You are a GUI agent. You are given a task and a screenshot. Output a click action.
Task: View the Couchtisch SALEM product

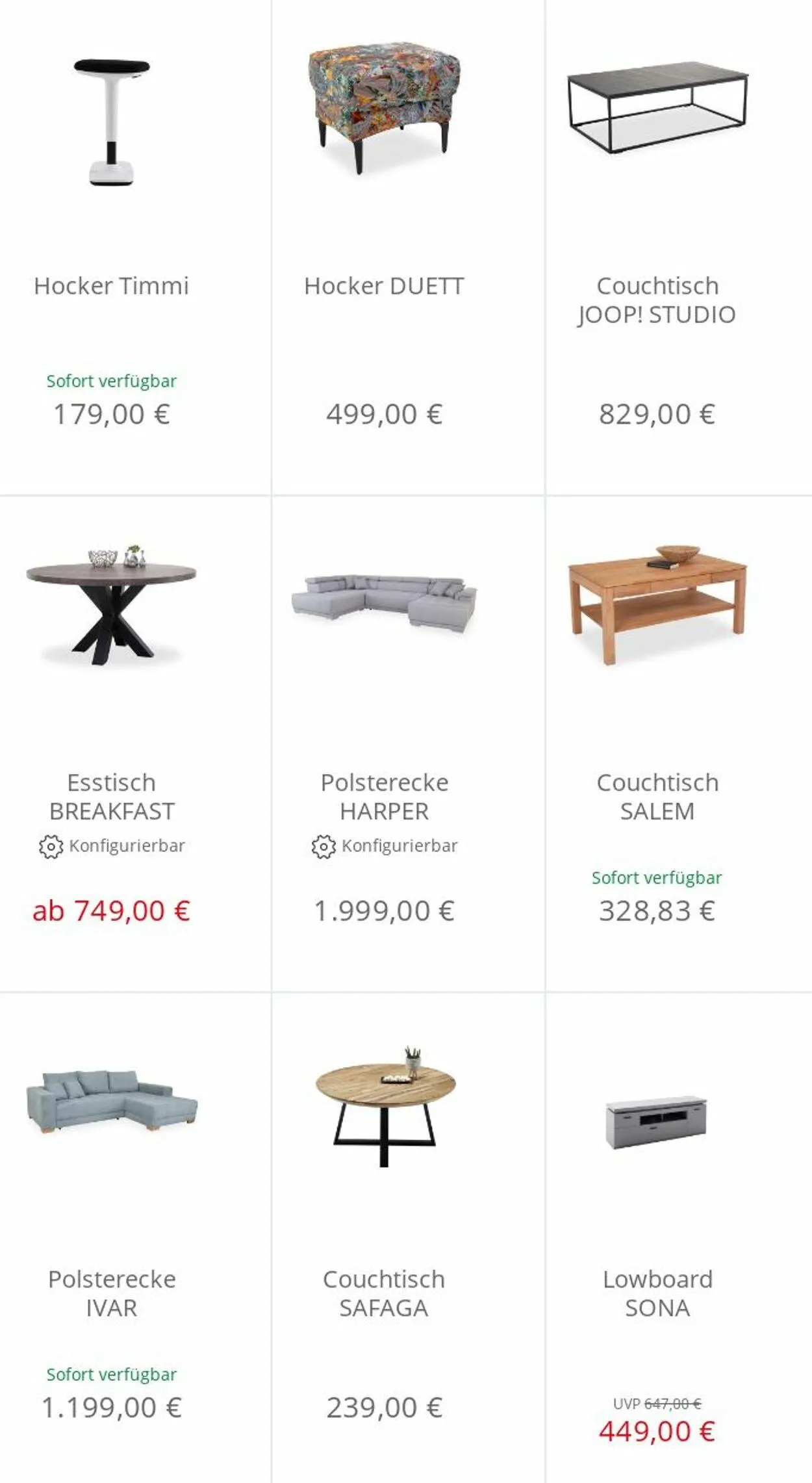coord(657,796)
